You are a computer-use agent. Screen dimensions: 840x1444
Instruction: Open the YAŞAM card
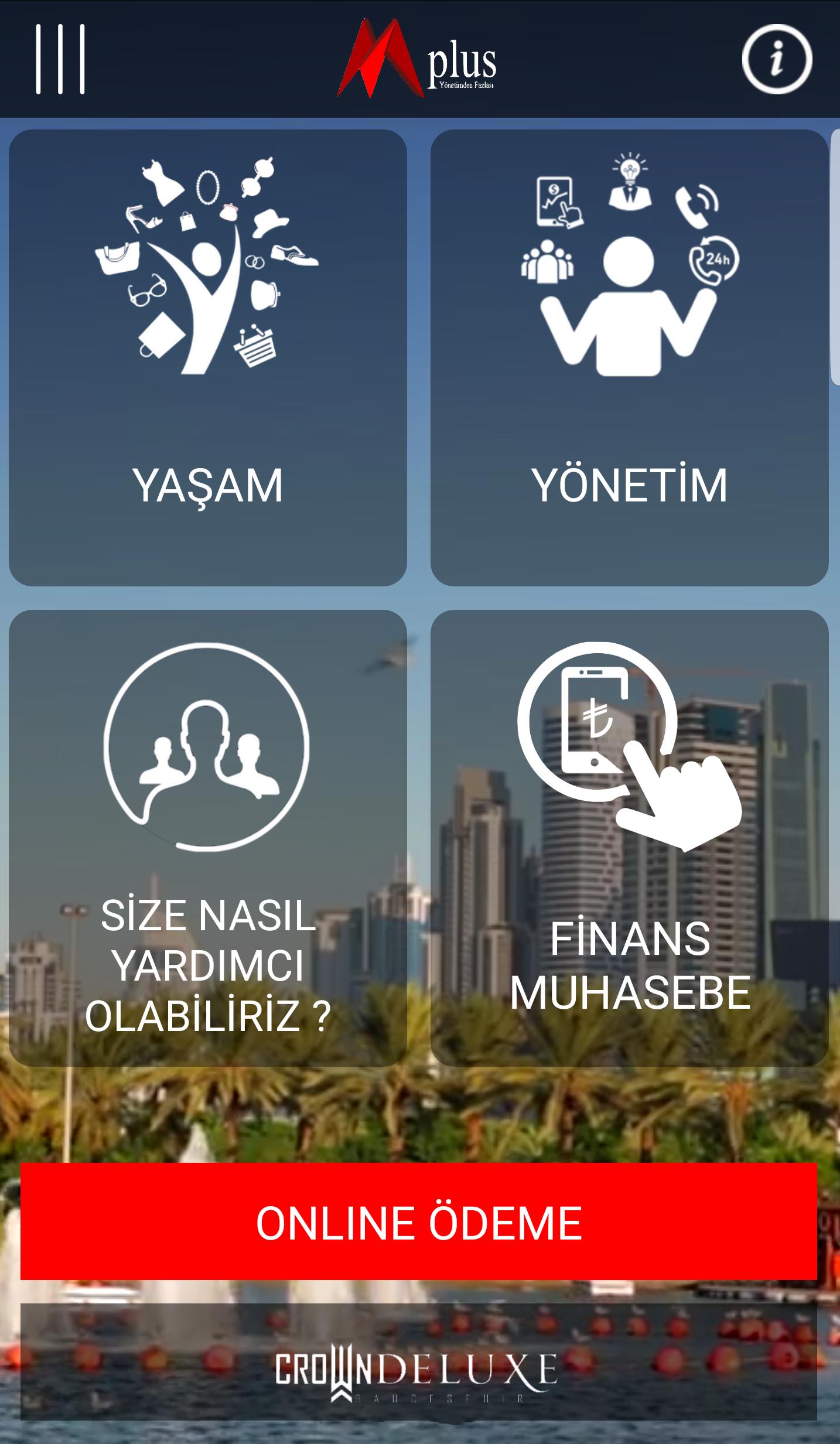(208, 357)
